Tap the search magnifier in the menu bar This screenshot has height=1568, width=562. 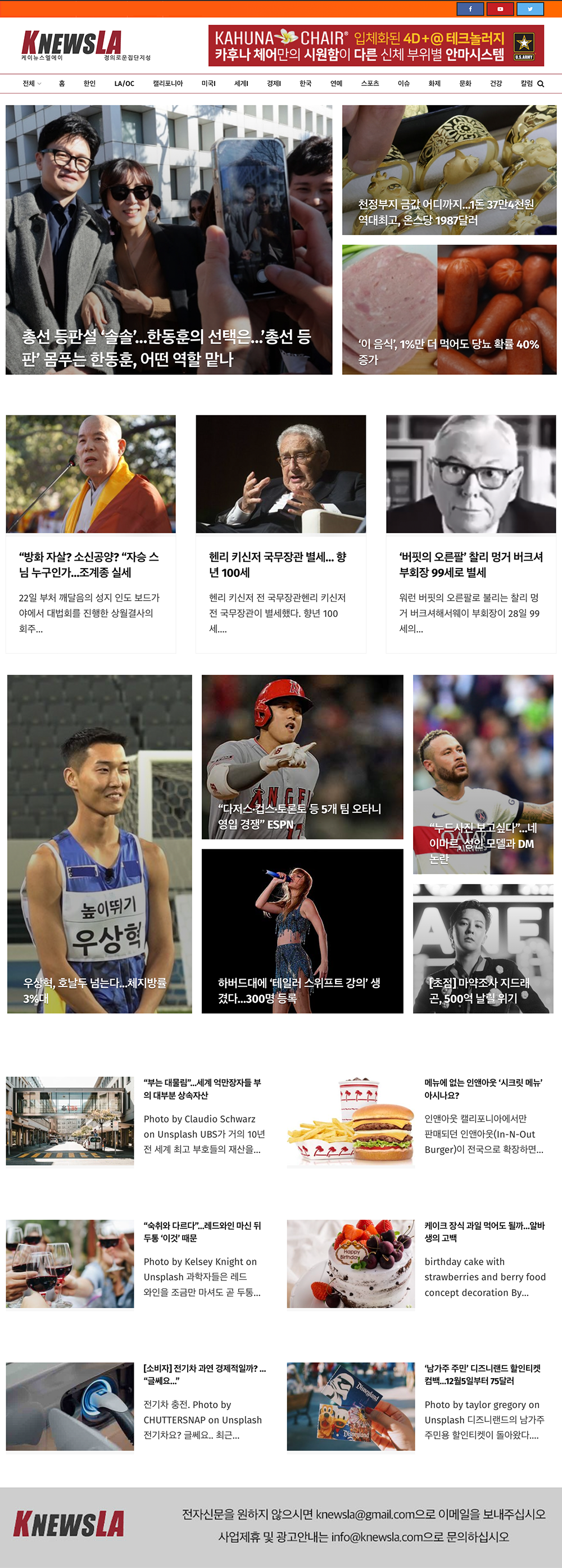(x=541, y=84)
